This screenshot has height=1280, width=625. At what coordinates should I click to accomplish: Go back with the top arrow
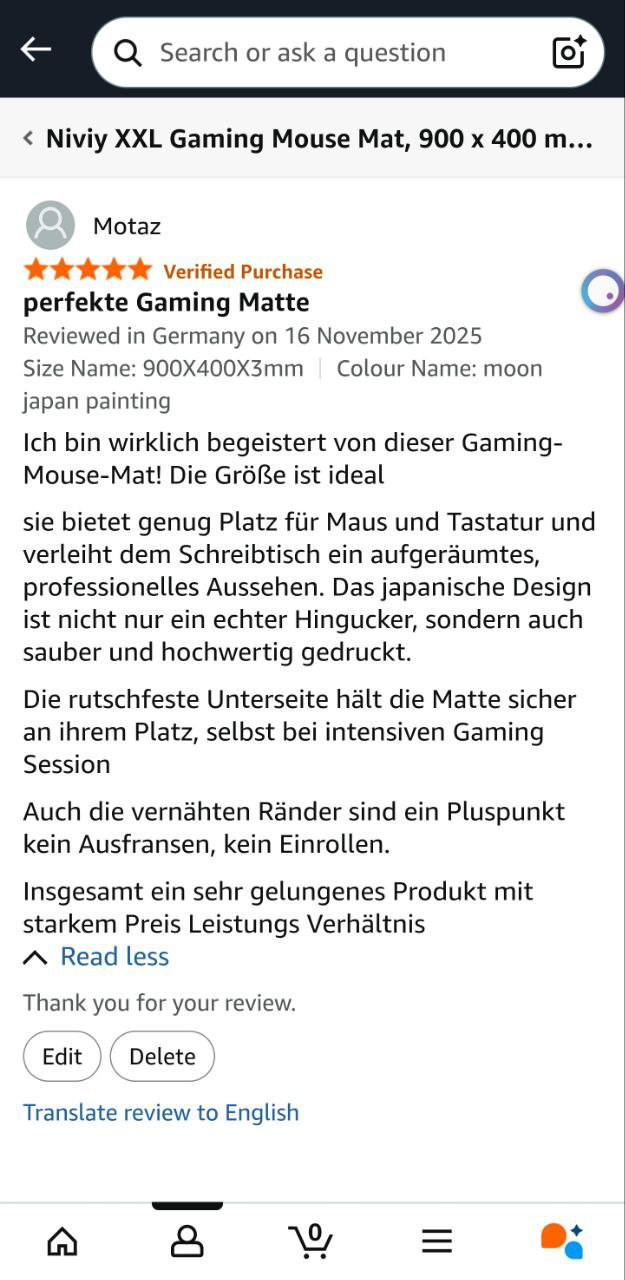coord(36,49)
